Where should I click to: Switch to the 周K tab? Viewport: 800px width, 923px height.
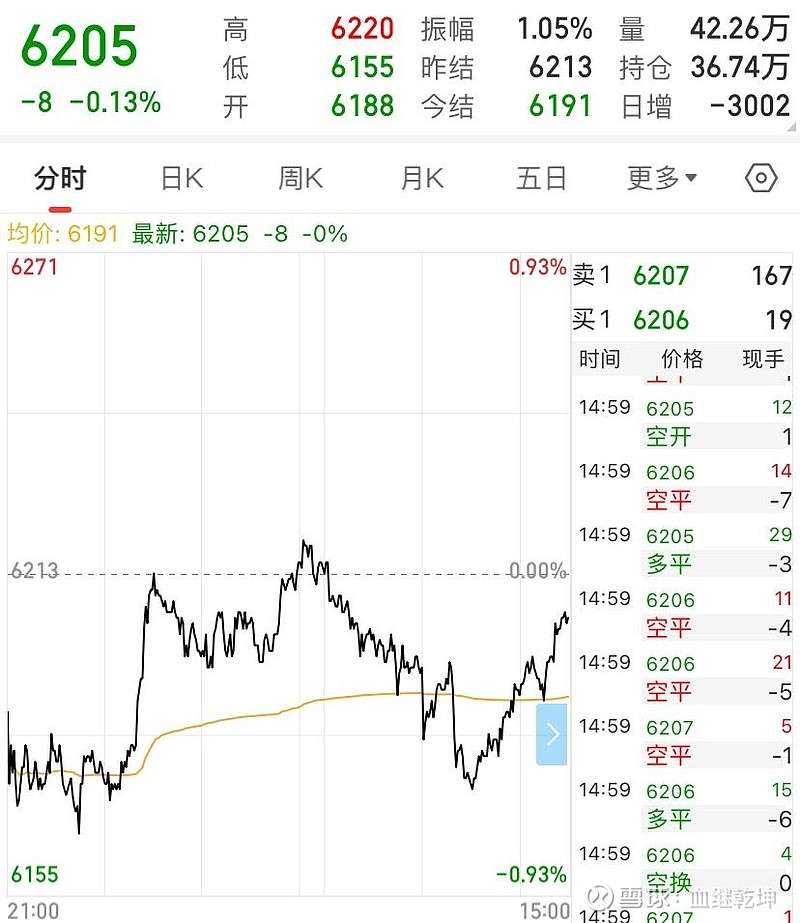click(298, 177)
